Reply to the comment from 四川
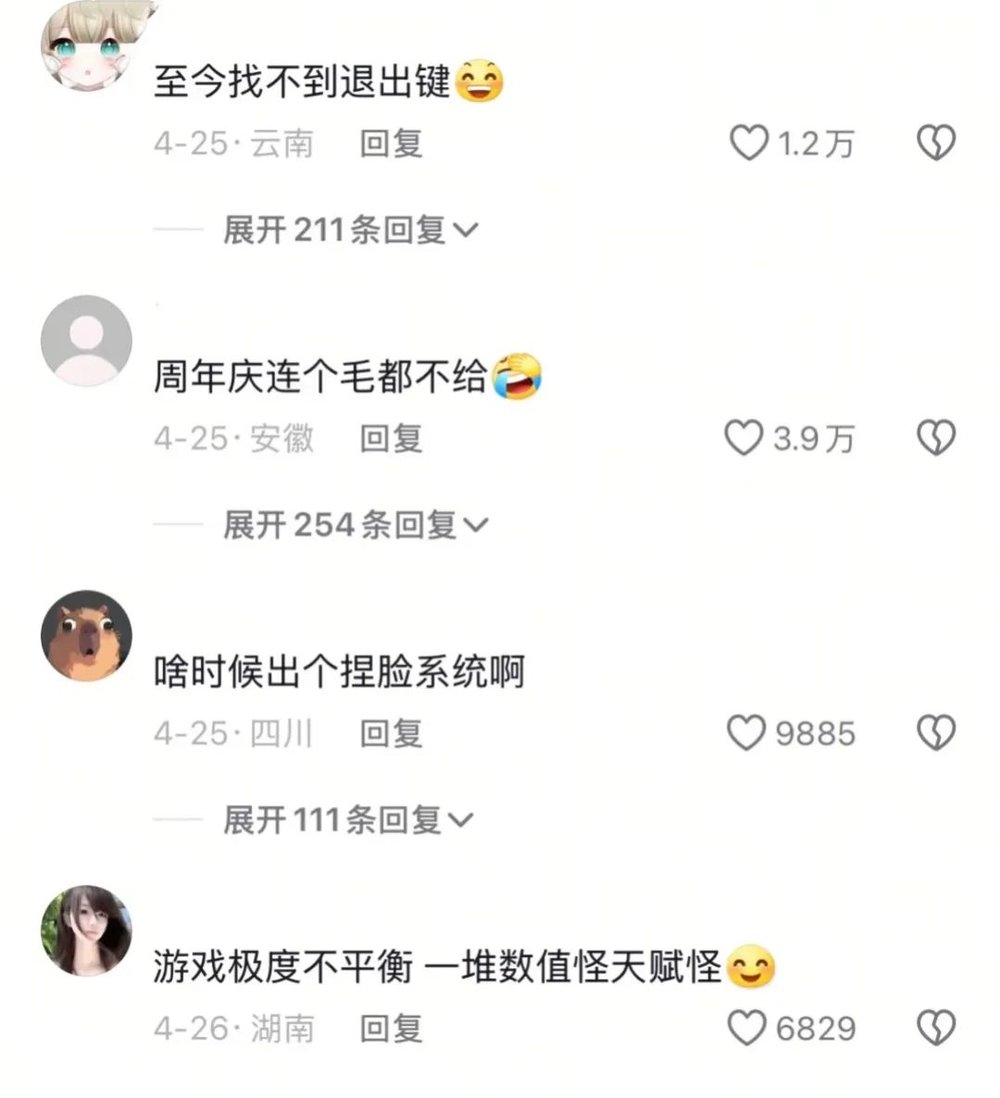This screenshot has height=1098, width=1000. click(391, 733)
